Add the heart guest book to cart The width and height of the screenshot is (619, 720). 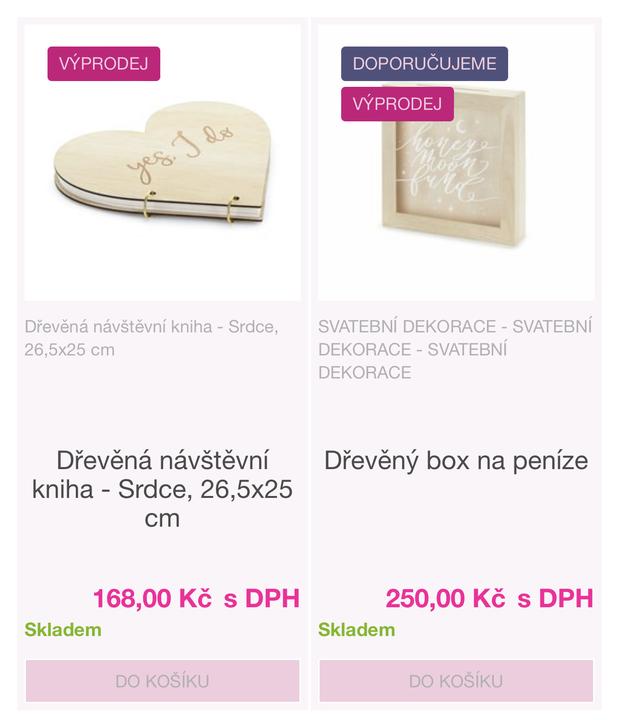162,681
